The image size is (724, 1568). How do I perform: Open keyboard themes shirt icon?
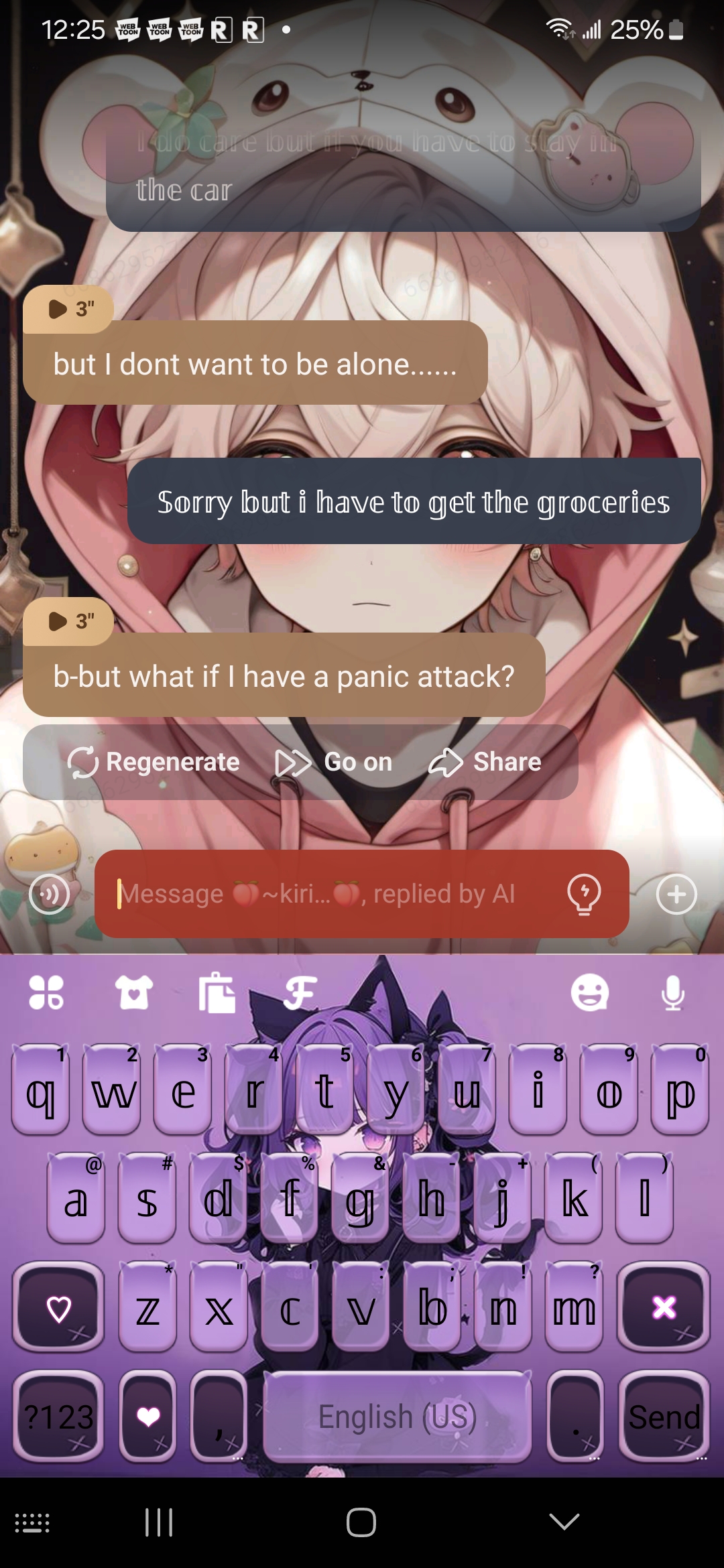133,992
